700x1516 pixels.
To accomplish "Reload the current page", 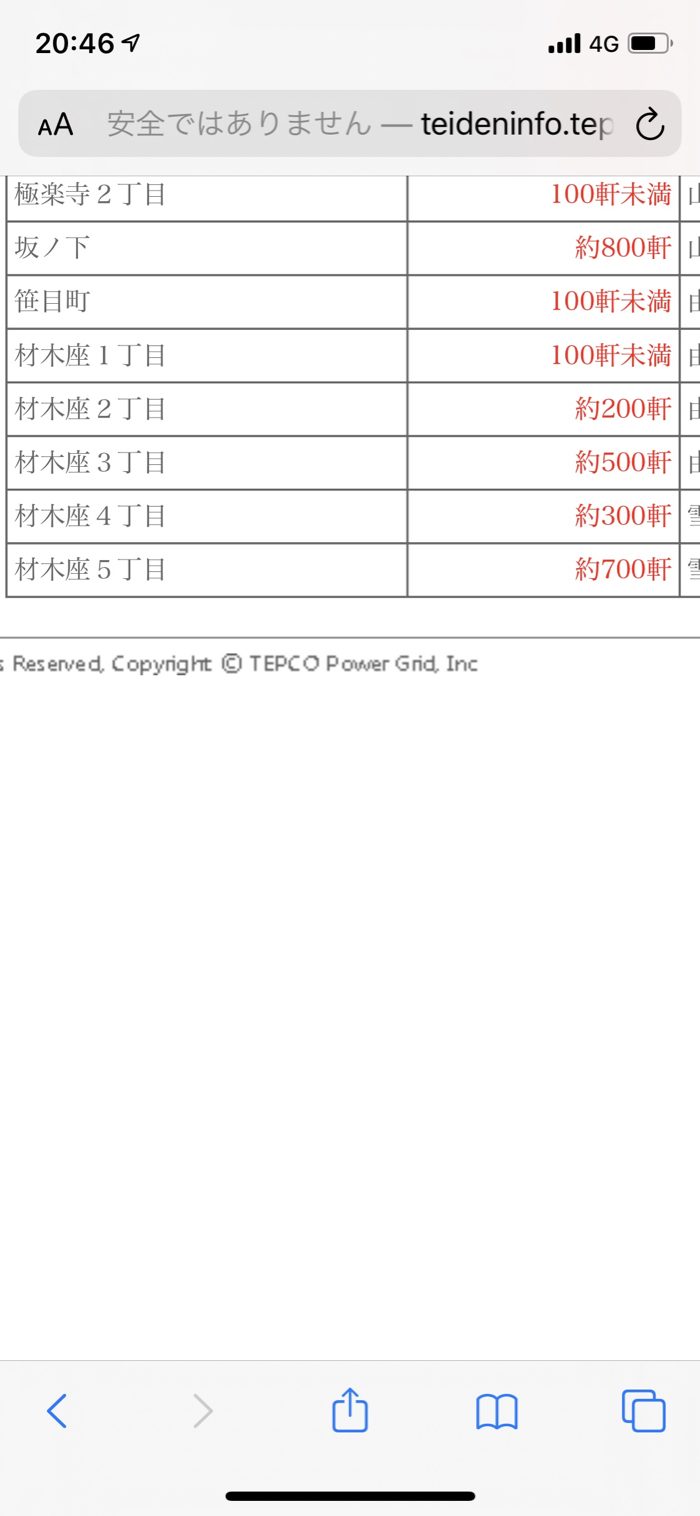I will click(x=650, y=125).
